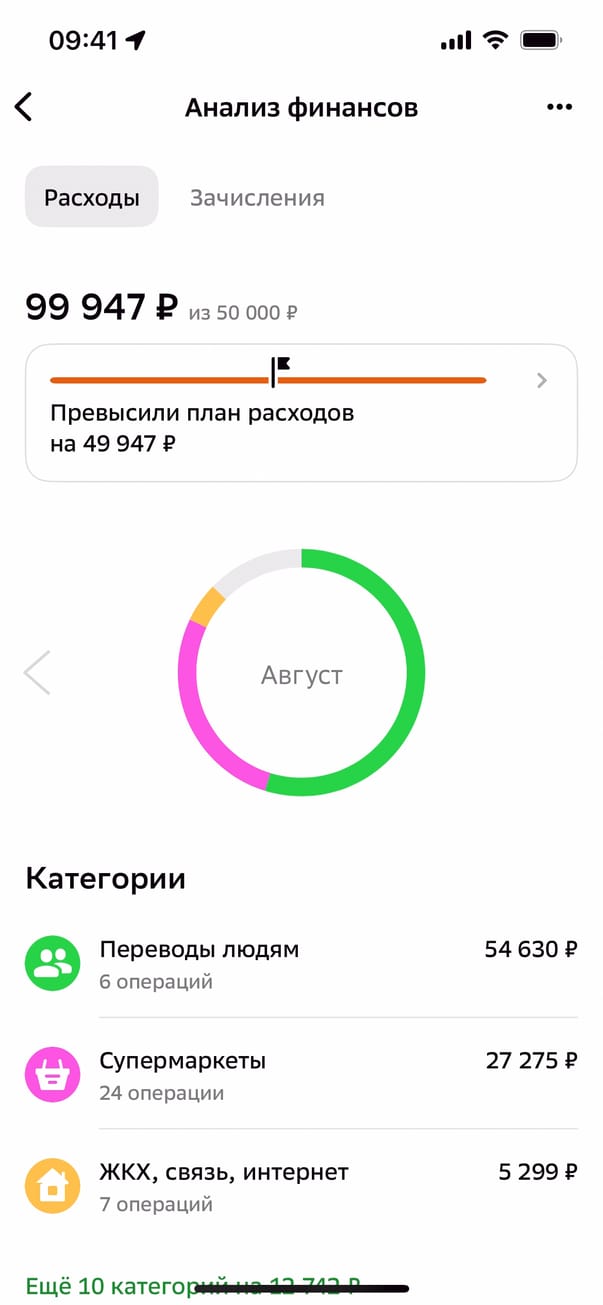The image size is (603, 1305).
Task: Open the exceeded spending plan card
Action: coord(300,412)
